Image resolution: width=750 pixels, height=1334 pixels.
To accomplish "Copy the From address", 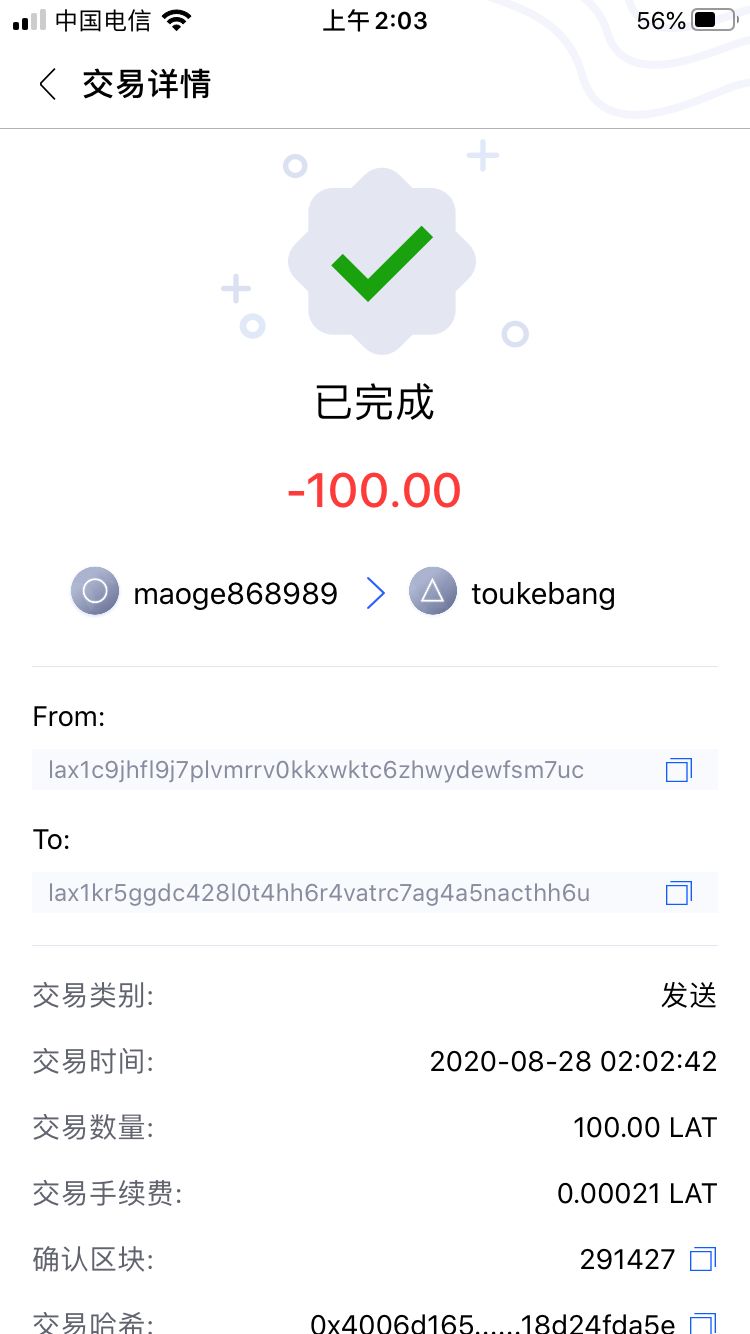I will pyautogui.click(x=678, y=770).
